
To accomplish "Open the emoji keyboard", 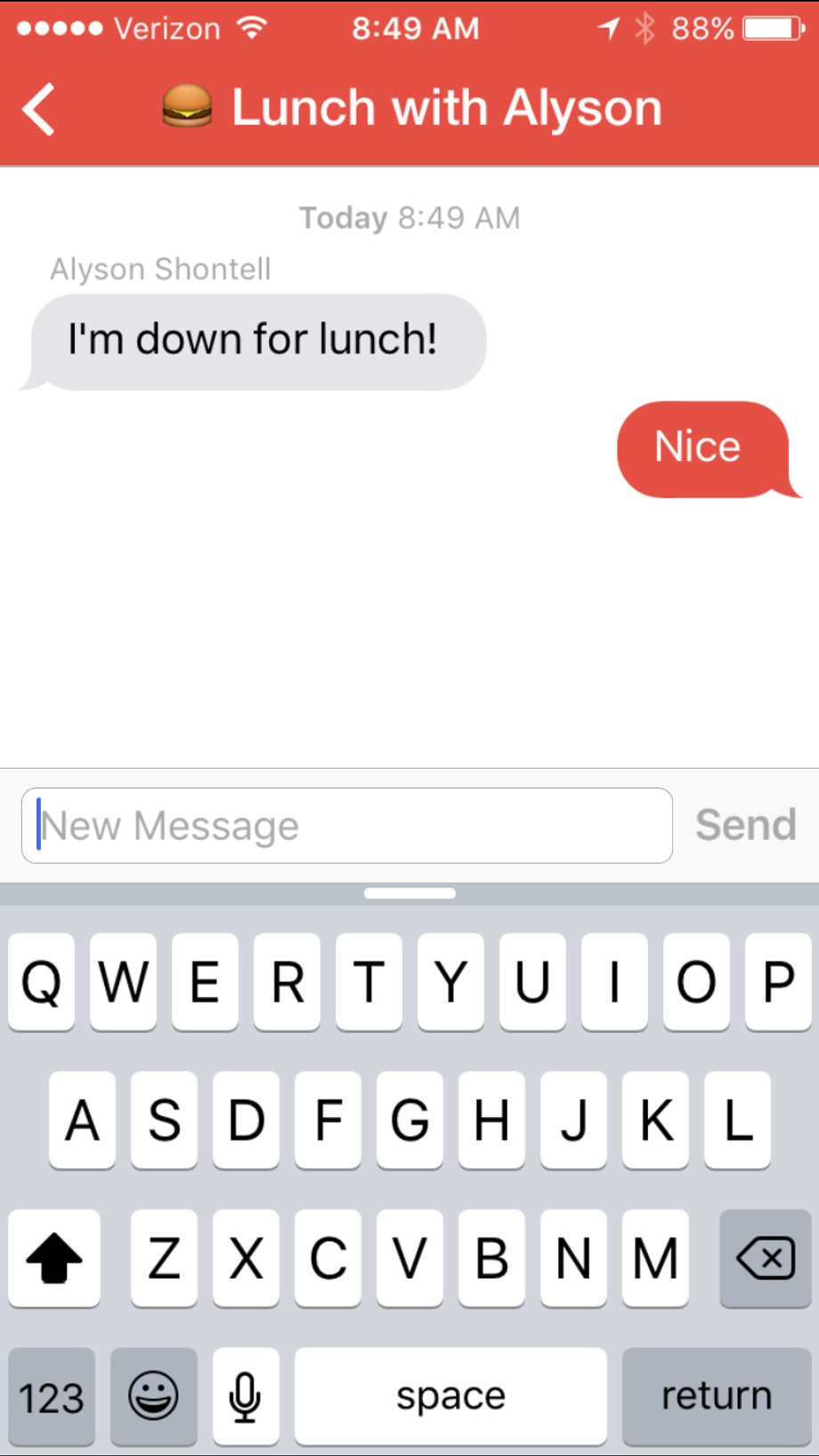I will pos(153,1395).
